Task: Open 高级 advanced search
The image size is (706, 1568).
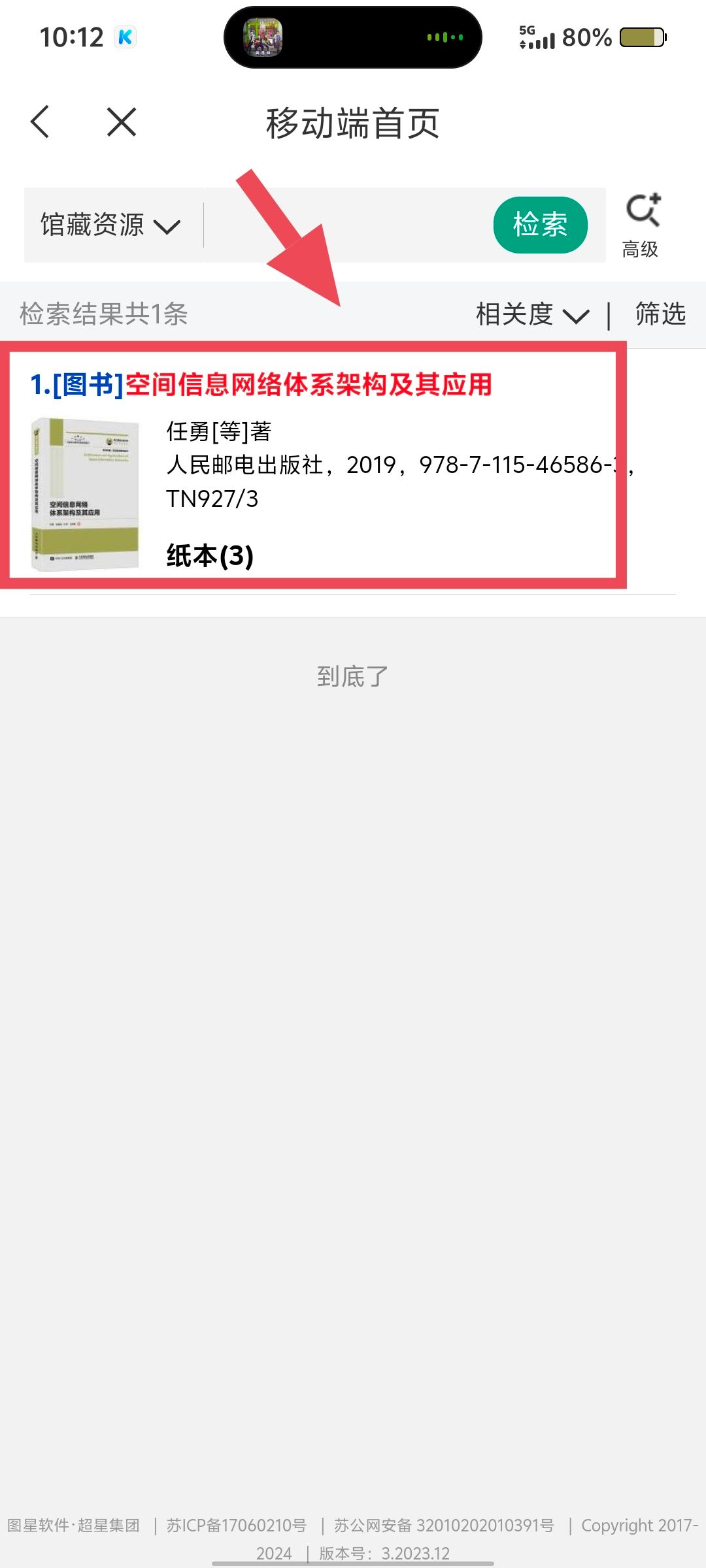Action: click(642, 225)
